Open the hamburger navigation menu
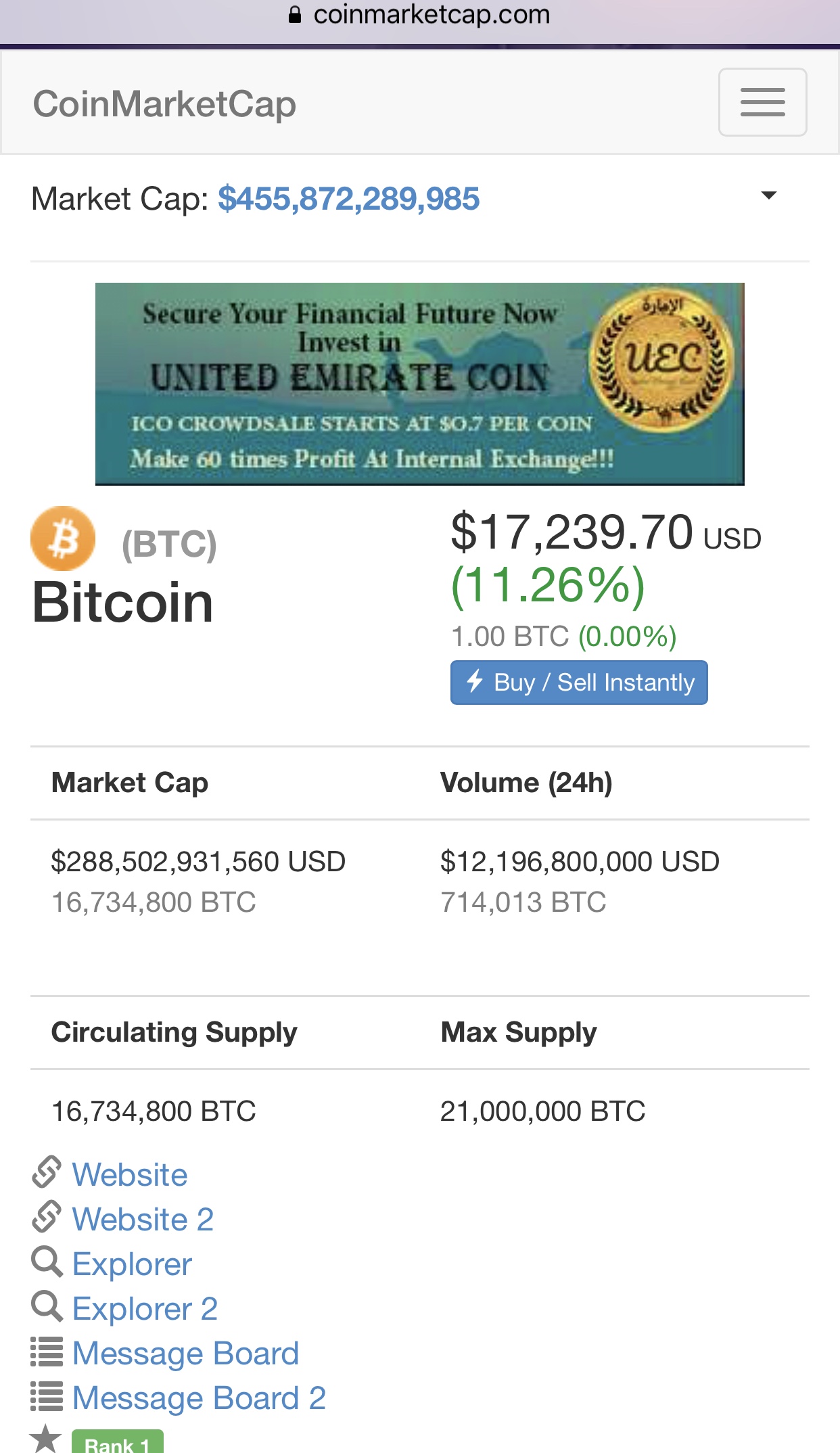The image size is (840, 1453). tap(762, 102)
